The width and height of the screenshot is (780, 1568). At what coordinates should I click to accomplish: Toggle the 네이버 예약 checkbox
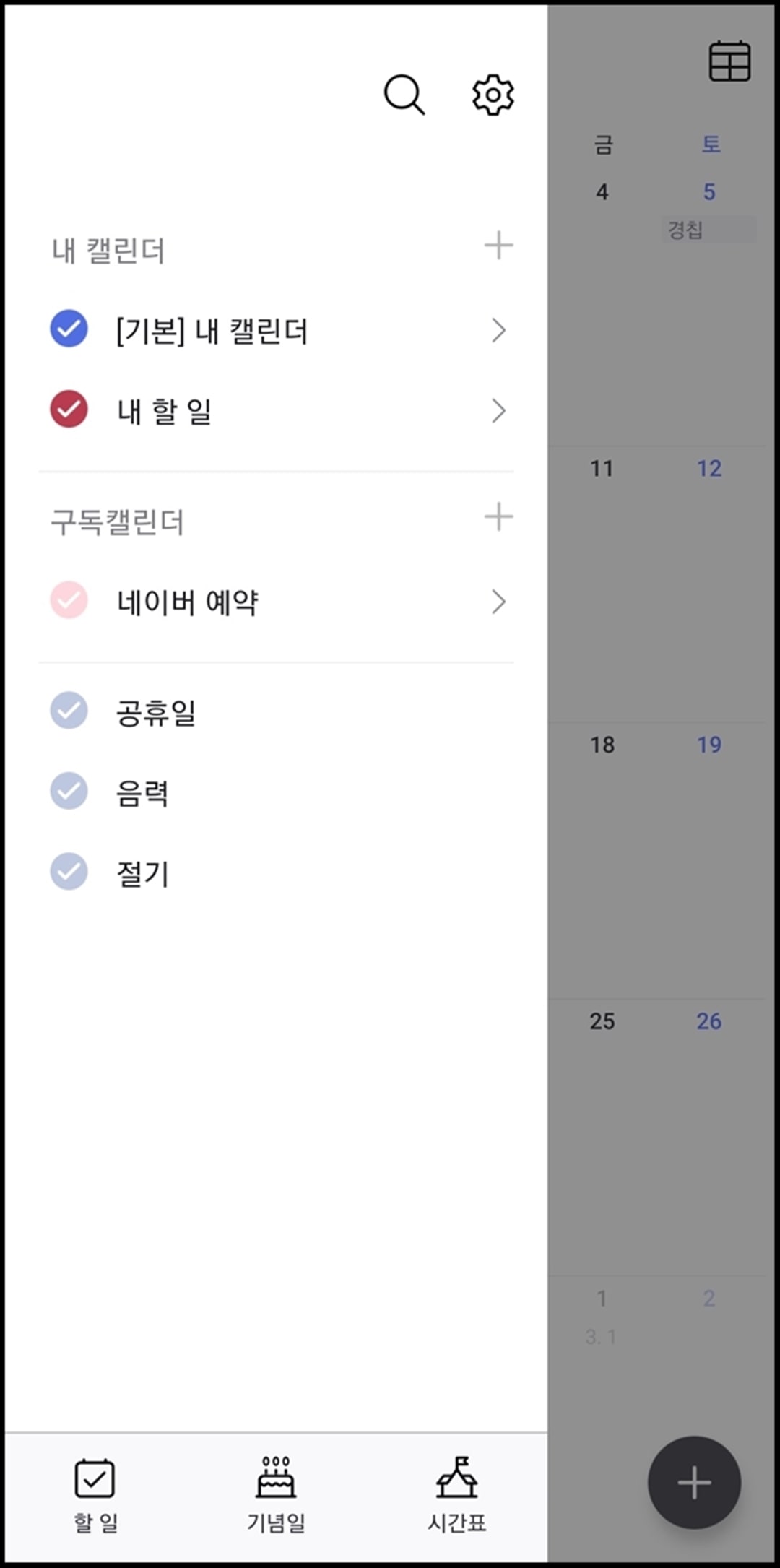(x=69, y=600)
